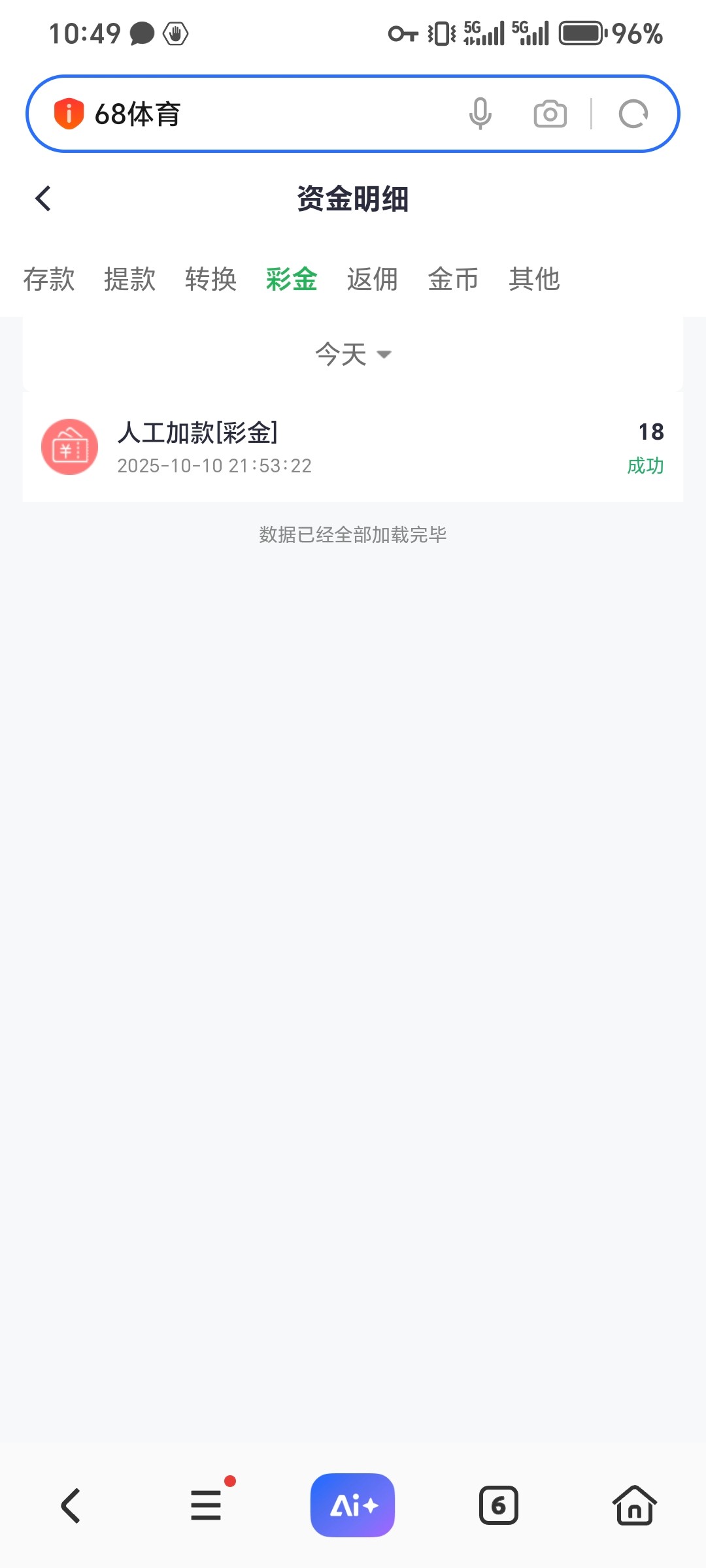Open the 返佣 tab
The height and width of the screenshot is (1568, 706).
pos(372,279)
